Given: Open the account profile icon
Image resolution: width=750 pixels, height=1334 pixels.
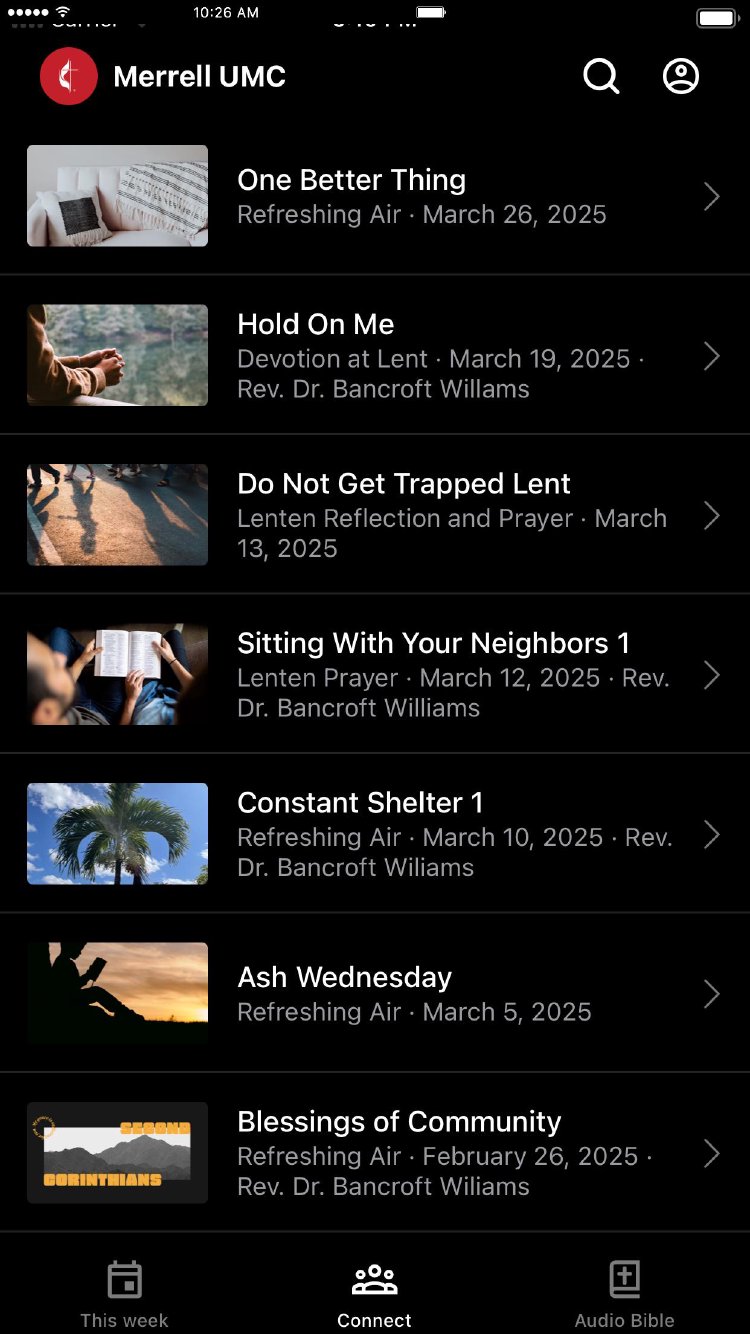Looking at the screenshot, I should [681, 76].
